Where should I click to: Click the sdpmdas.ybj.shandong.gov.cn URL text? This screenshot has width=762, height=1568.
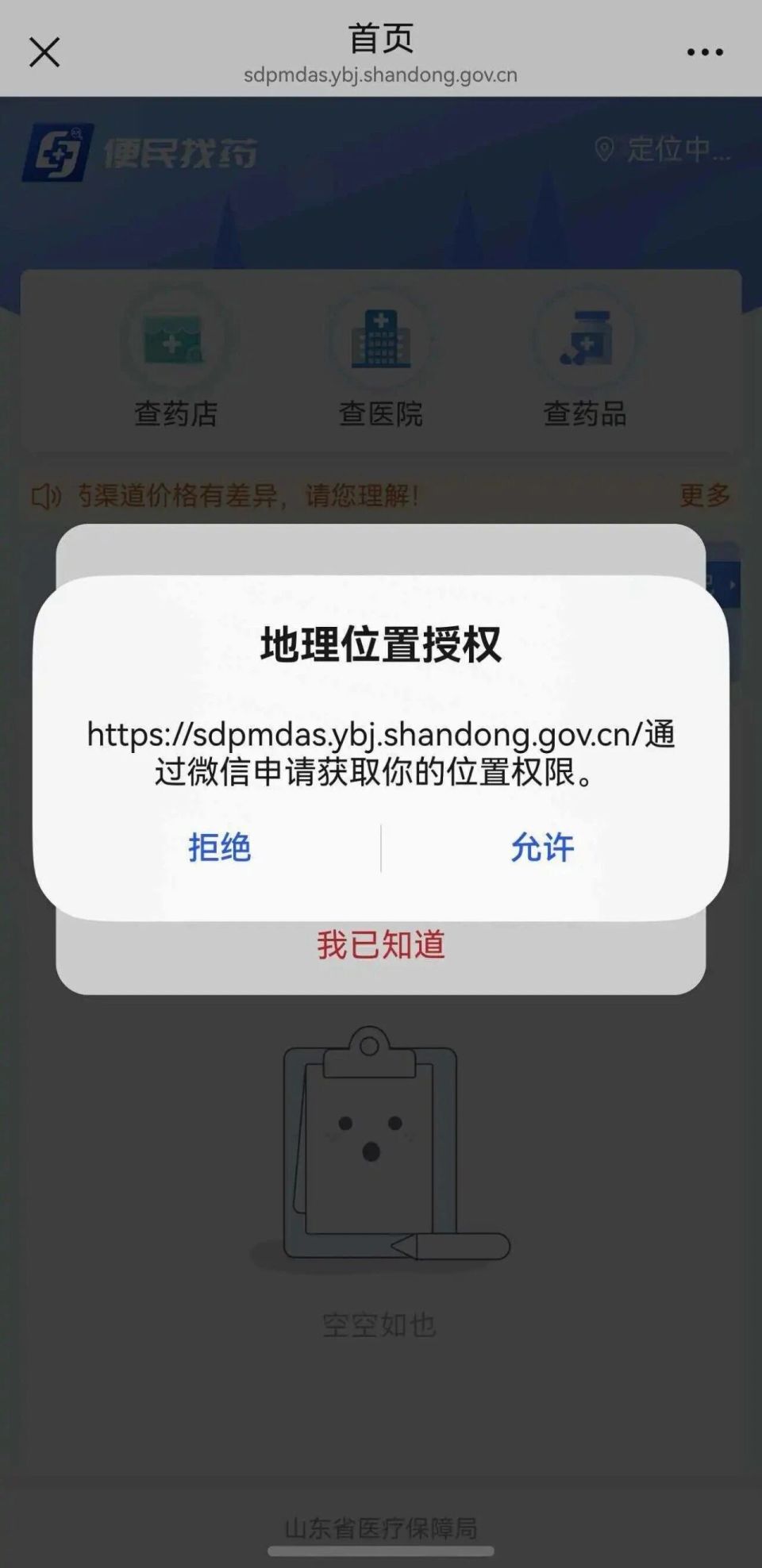coord(381,77)
